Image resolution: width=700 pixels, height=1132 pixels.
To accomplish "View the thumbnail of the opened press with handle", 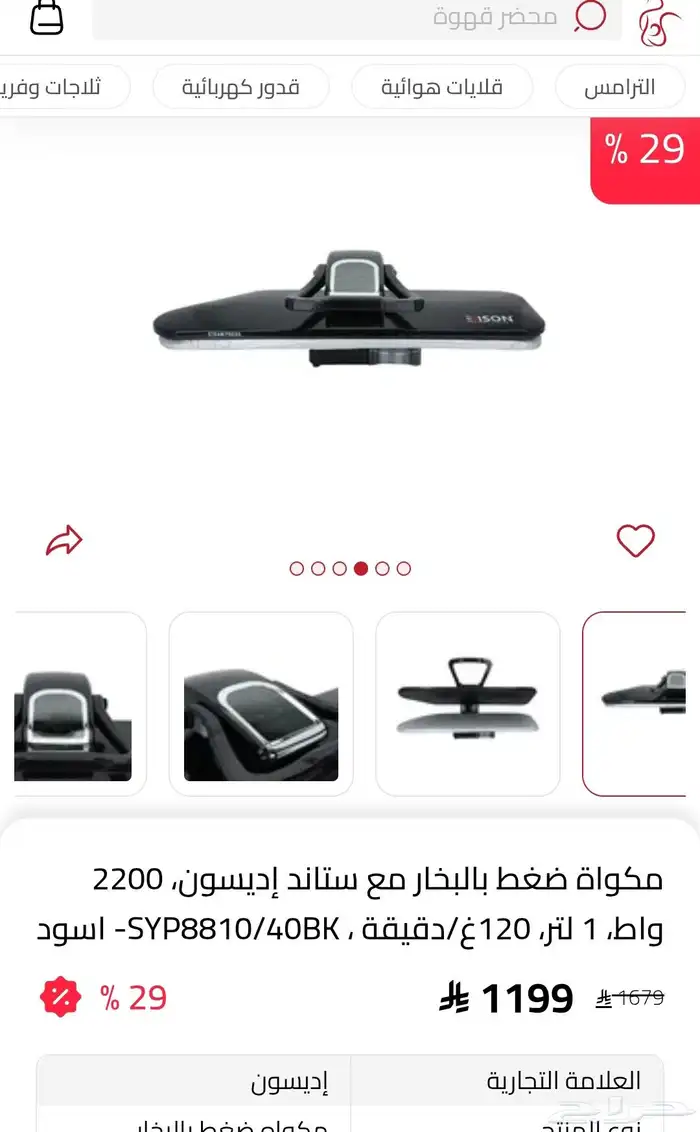I will pos(467,703).
